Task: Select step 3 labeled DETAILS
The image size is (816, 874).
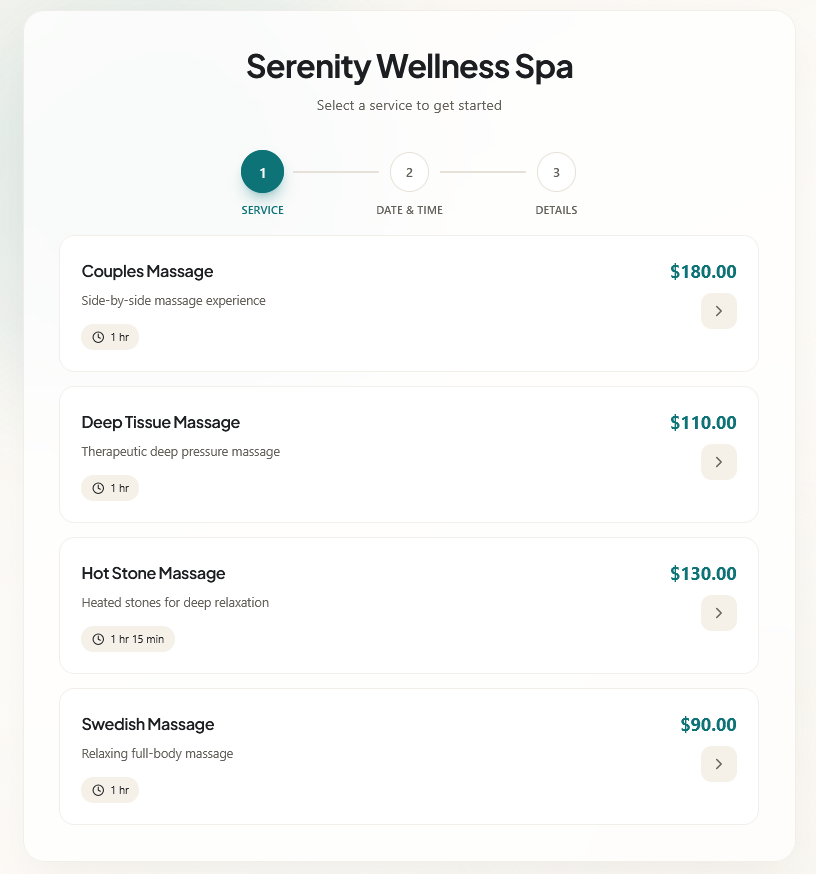Action: coord(556,171)
